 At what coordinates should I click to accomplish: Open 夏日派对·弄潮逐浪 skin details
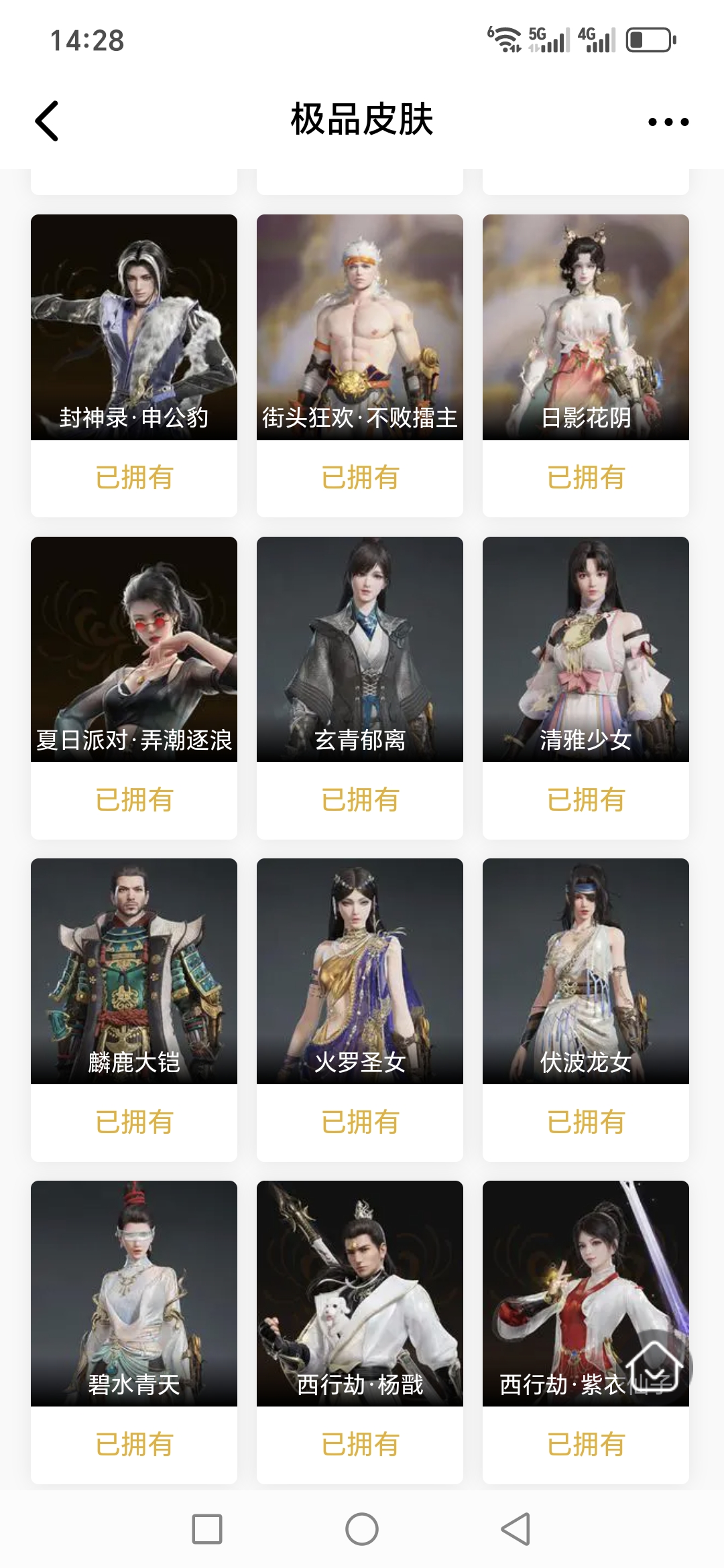point(134,649)
